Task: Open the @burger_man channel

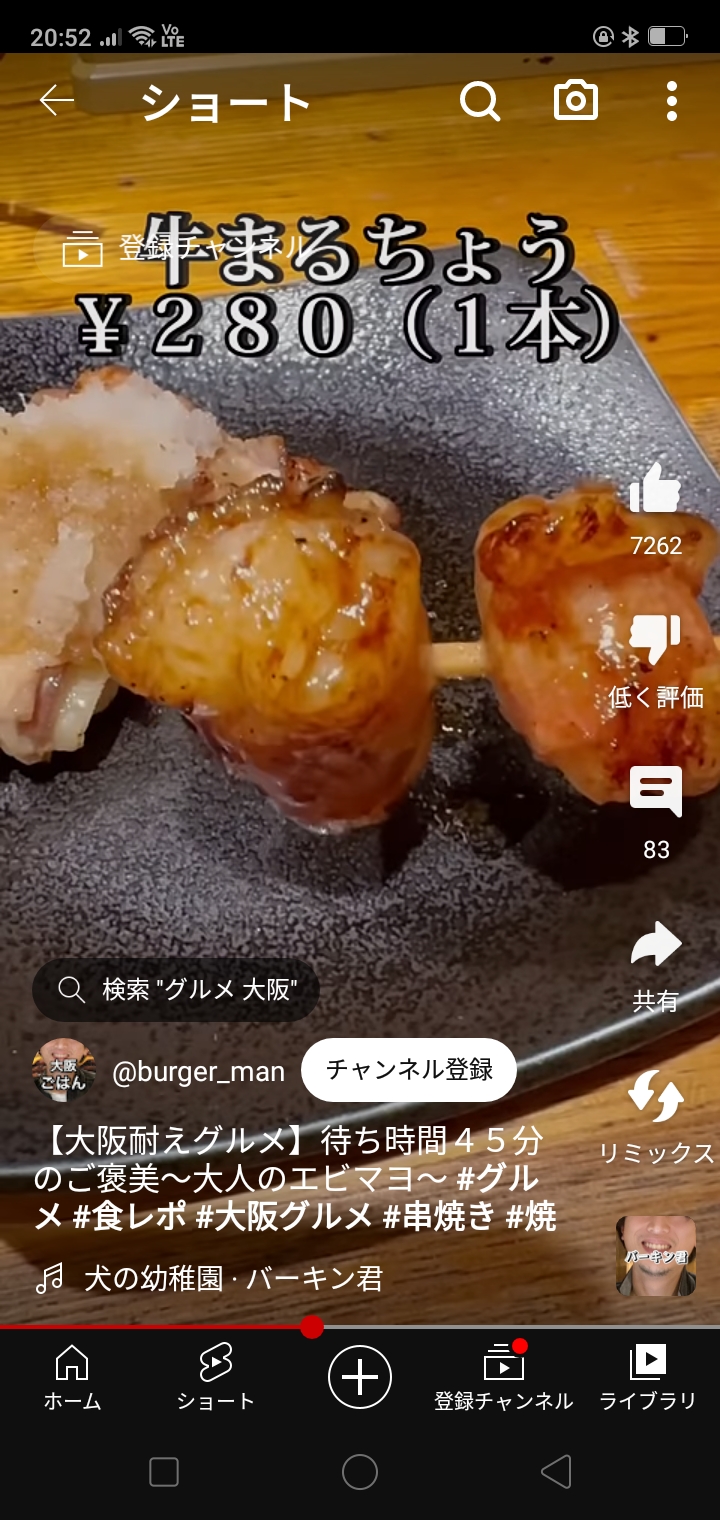Action: click(198, 1071)
